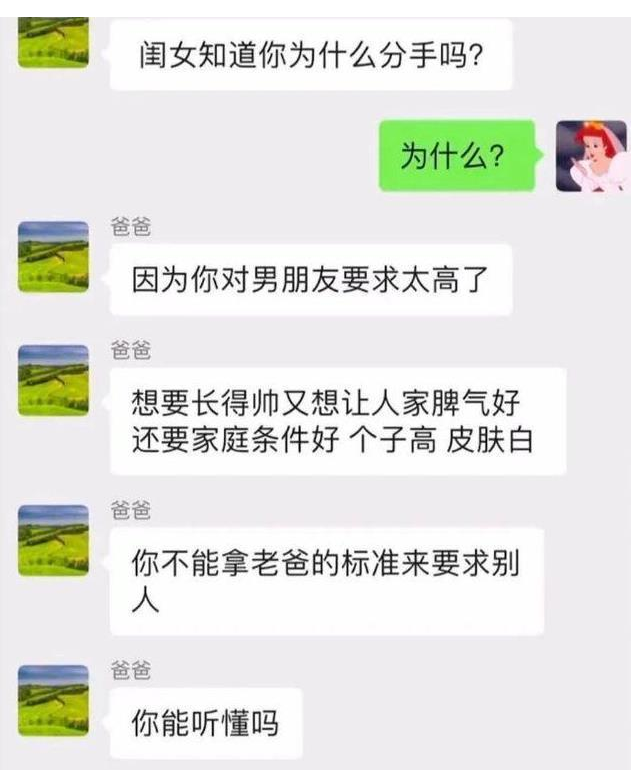View 爸爸's profile from 你不能拿老爸的标准 message
The height and width of the screenshot is (775, 637).
click(54, 541)
